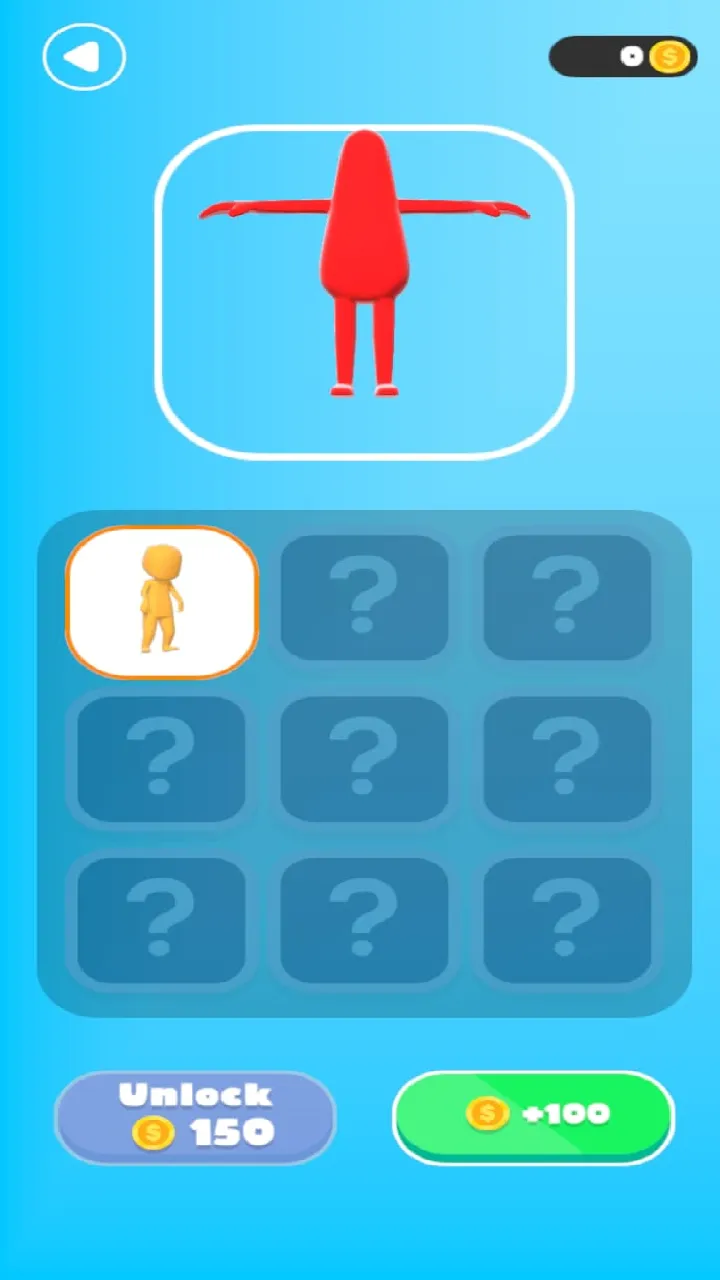Tap the bottom left question mark slot
The image size is (720, 1280).
pyautogui.click(x=162, y=919)
